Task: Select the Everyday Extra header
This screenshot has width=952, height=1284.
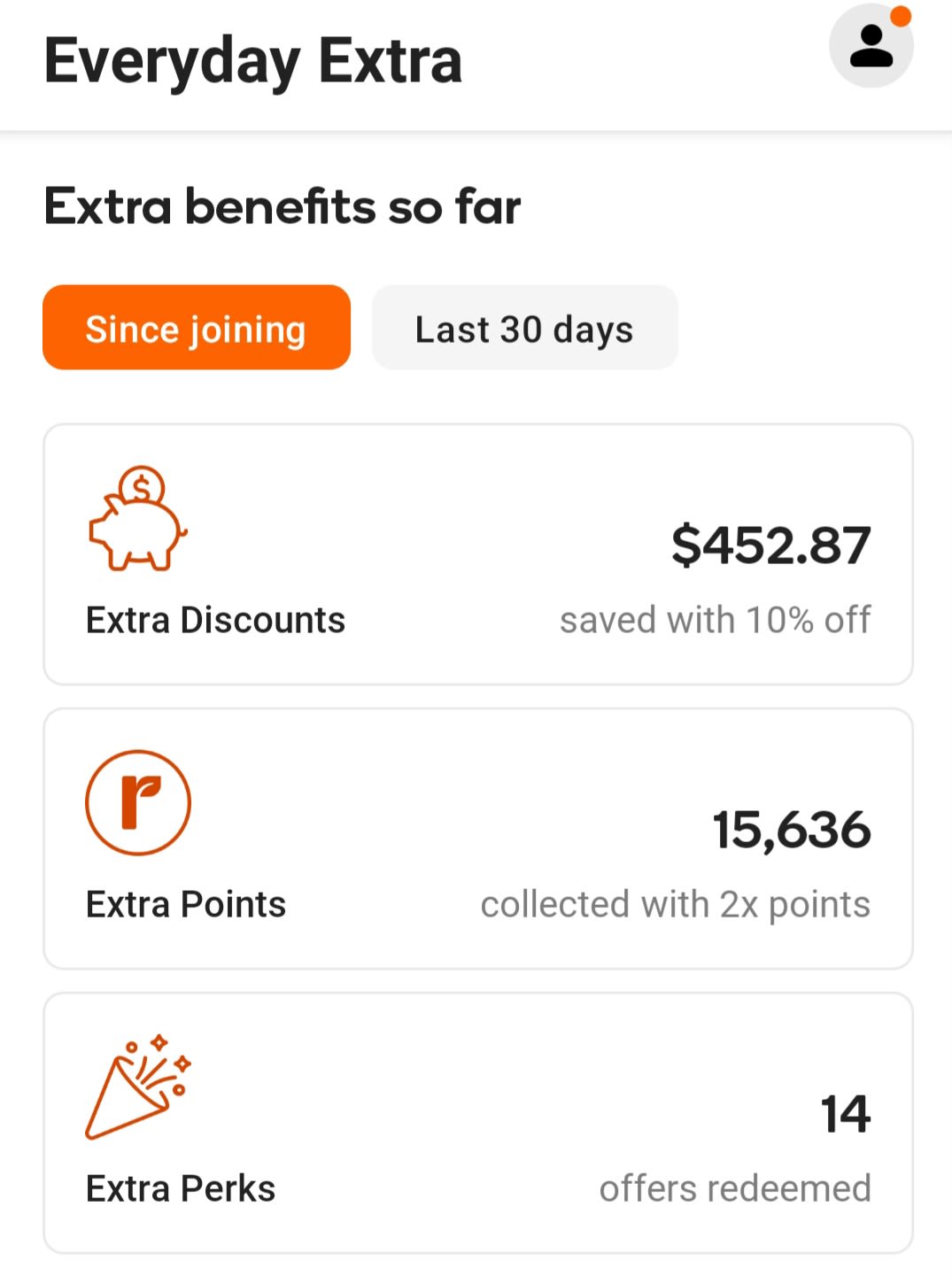Action: [x=253, y=59]
